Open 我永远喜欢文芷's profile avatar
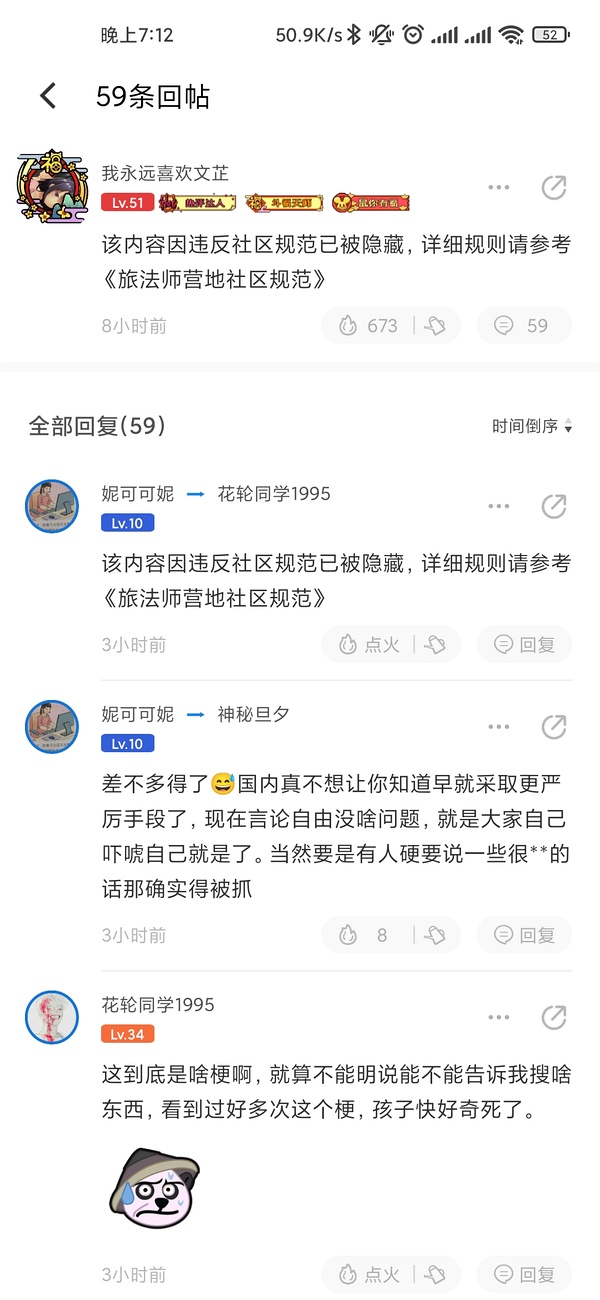Image resolution: width=600 pixels, height=1300 pixels. (50, 189)
